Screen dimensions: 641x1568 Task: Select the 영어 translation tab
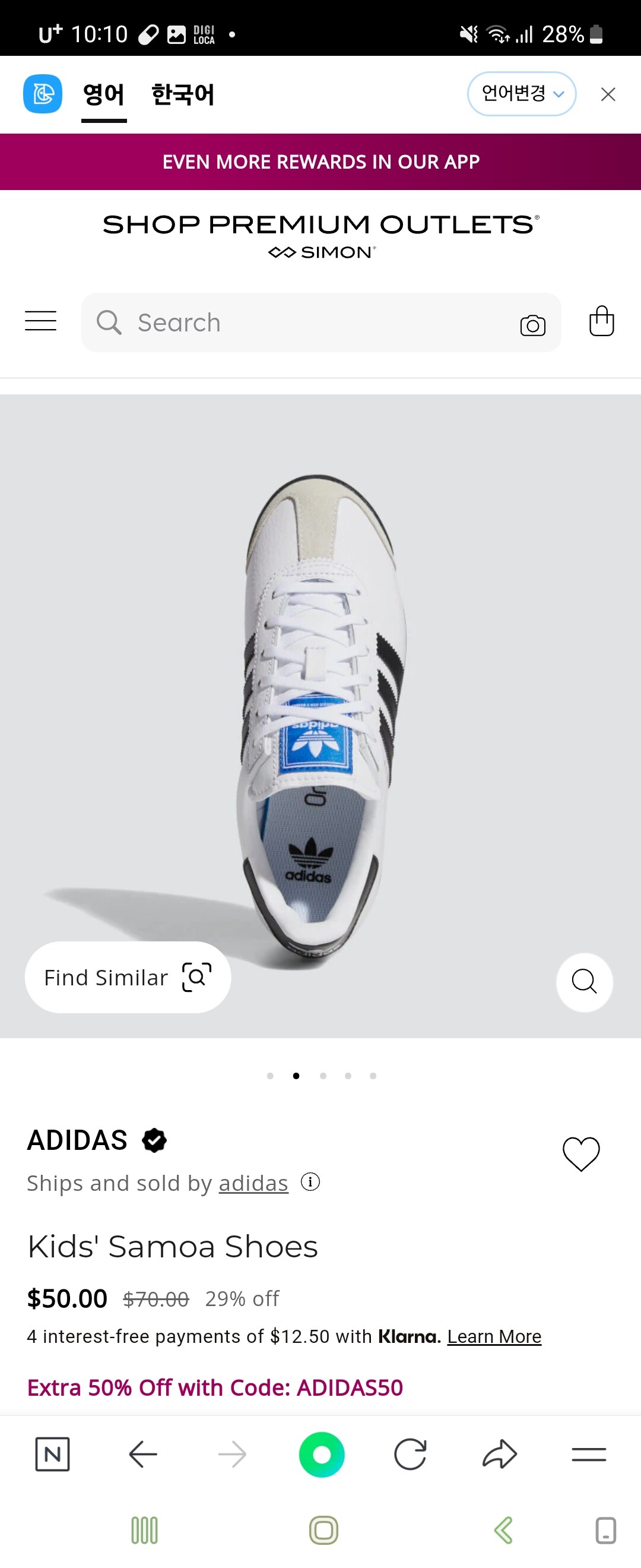(103, 95)
